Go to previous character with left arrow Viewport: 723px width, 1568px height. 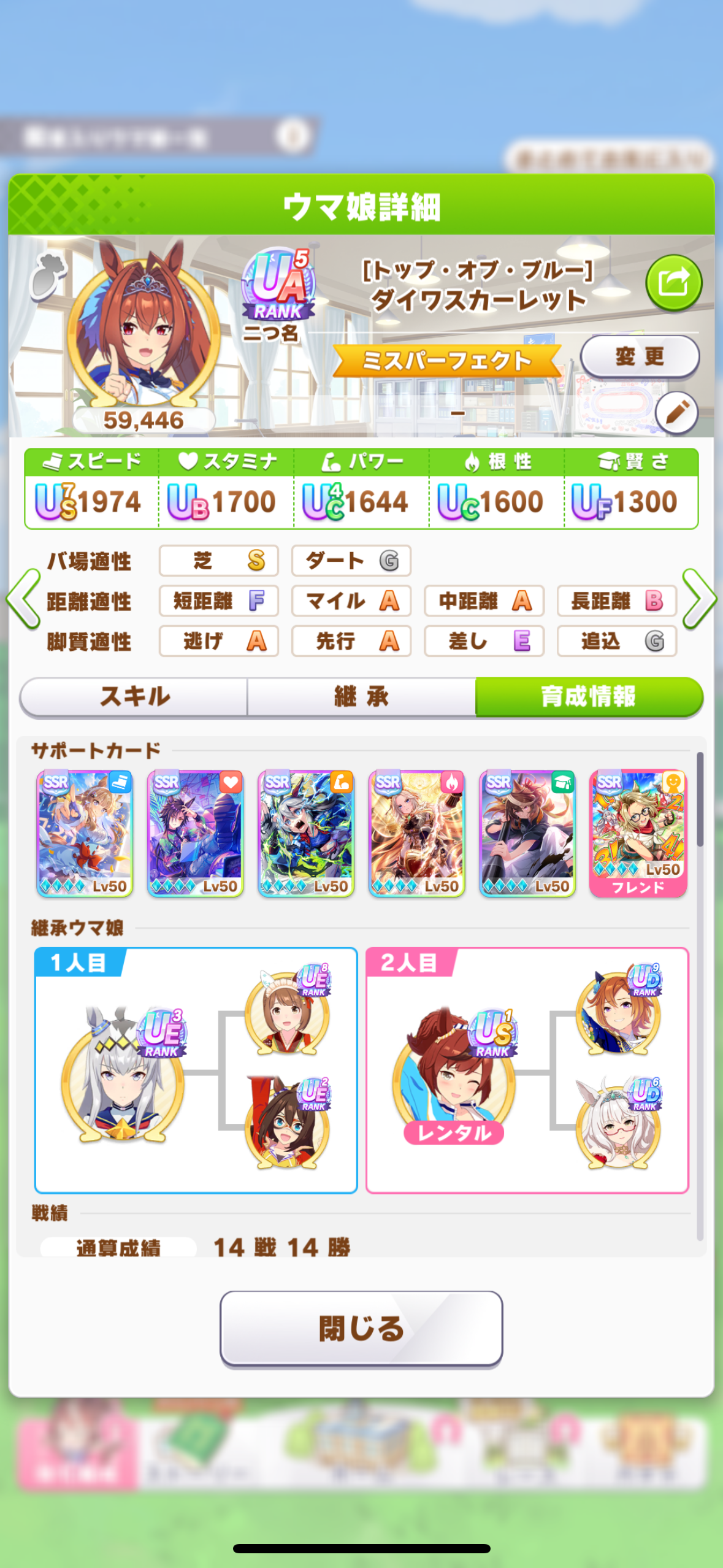tap(23, 599)
